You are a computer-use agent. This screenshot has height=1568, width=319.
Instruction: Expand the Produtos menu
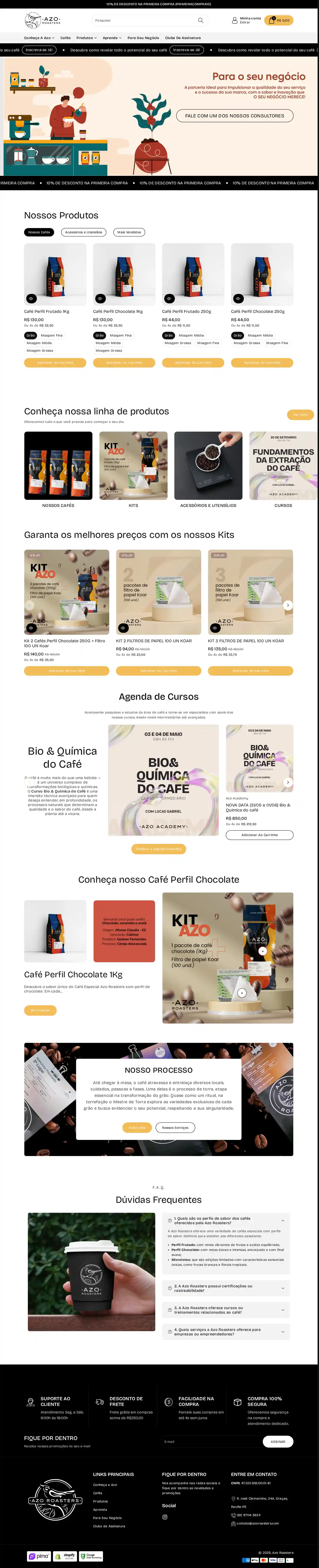[x=86, y=38]
